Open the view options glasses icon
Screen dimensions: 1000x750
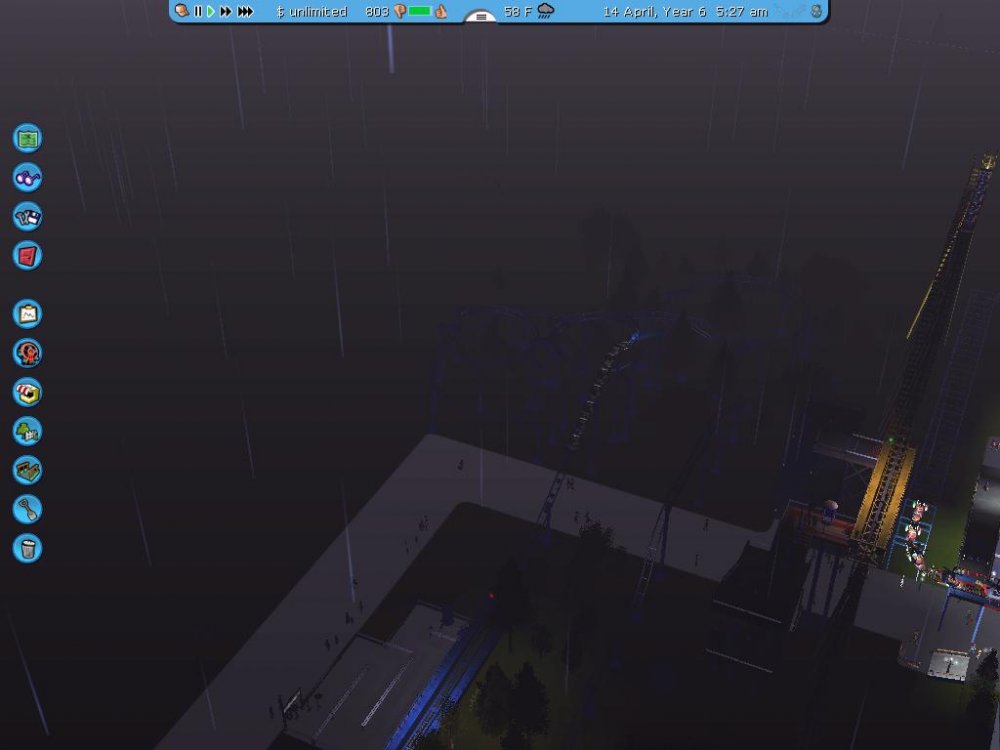tap(27, 177)
